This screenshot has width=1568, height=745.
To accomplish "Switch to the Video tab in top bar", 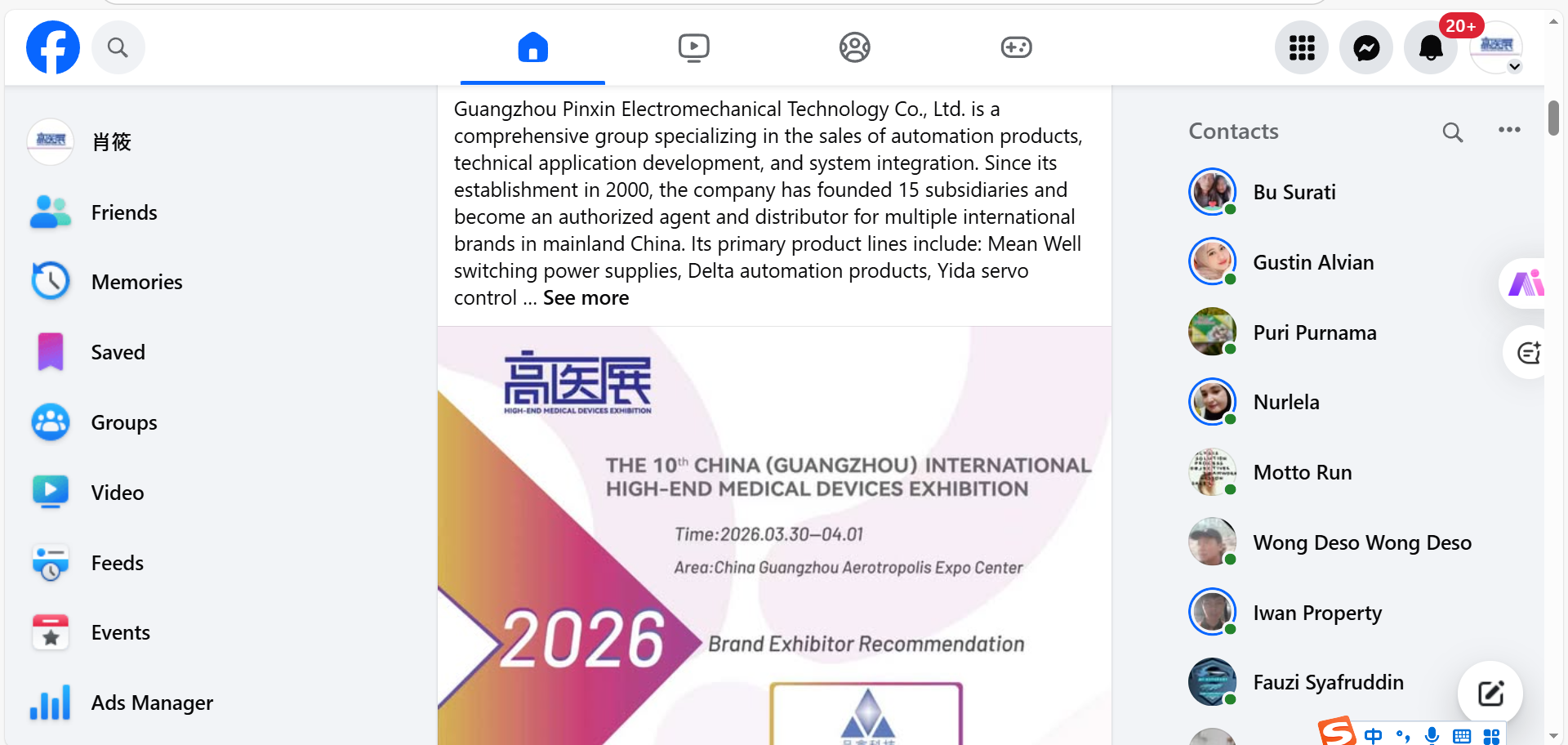I will [x=693, y=47].
